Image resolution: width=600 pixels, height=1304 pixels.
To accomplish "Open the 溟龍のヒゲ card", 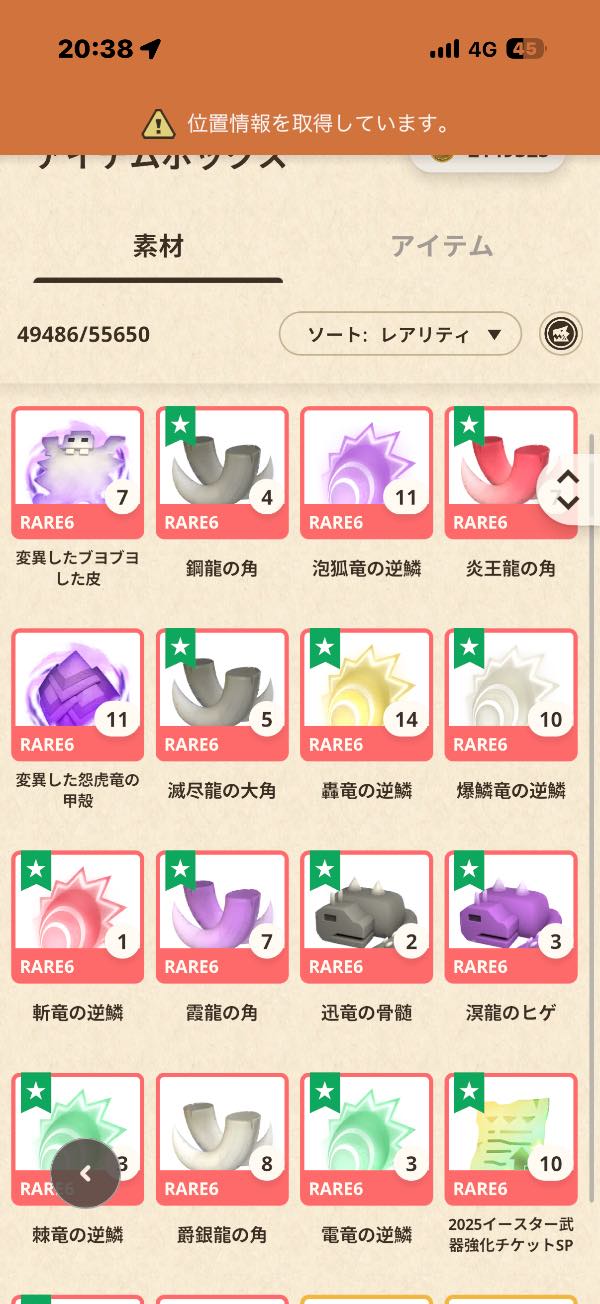I will [x=510, y=917].
